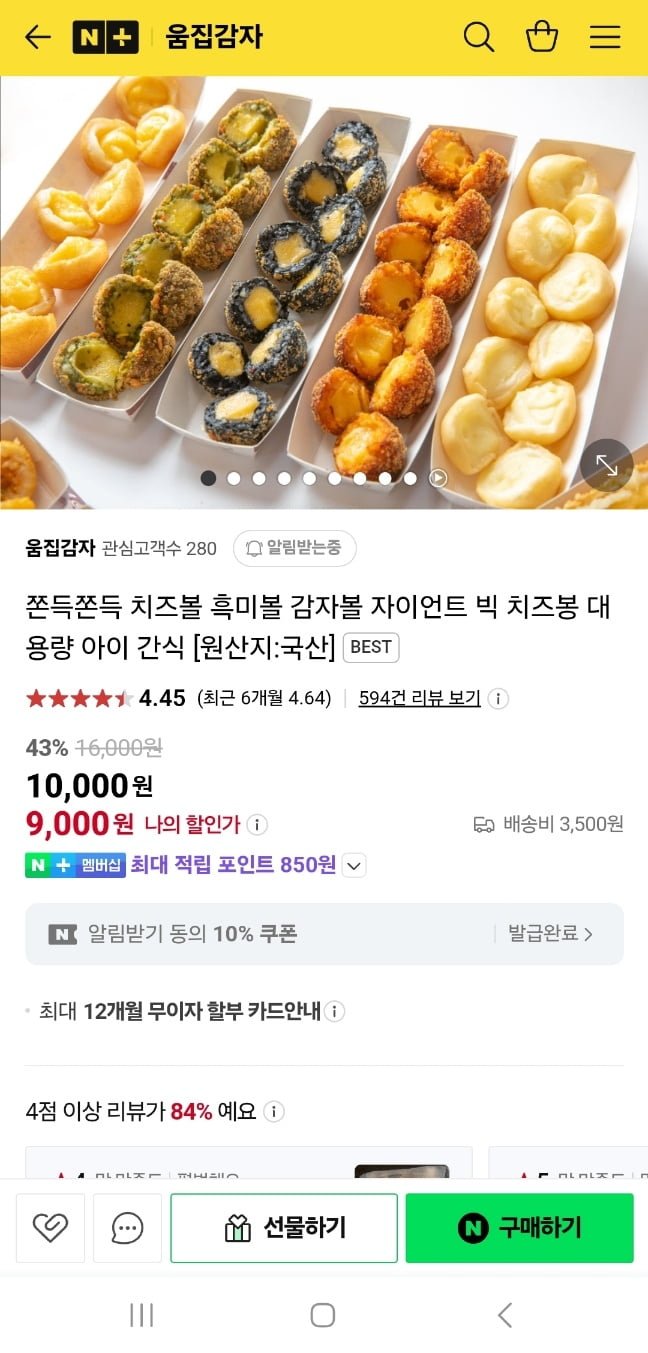Image resolution: width=648 pixels, height=1353 pixels.
Task: Tap 선물하기 to send as gift
Action: (x=284, y=1228)
